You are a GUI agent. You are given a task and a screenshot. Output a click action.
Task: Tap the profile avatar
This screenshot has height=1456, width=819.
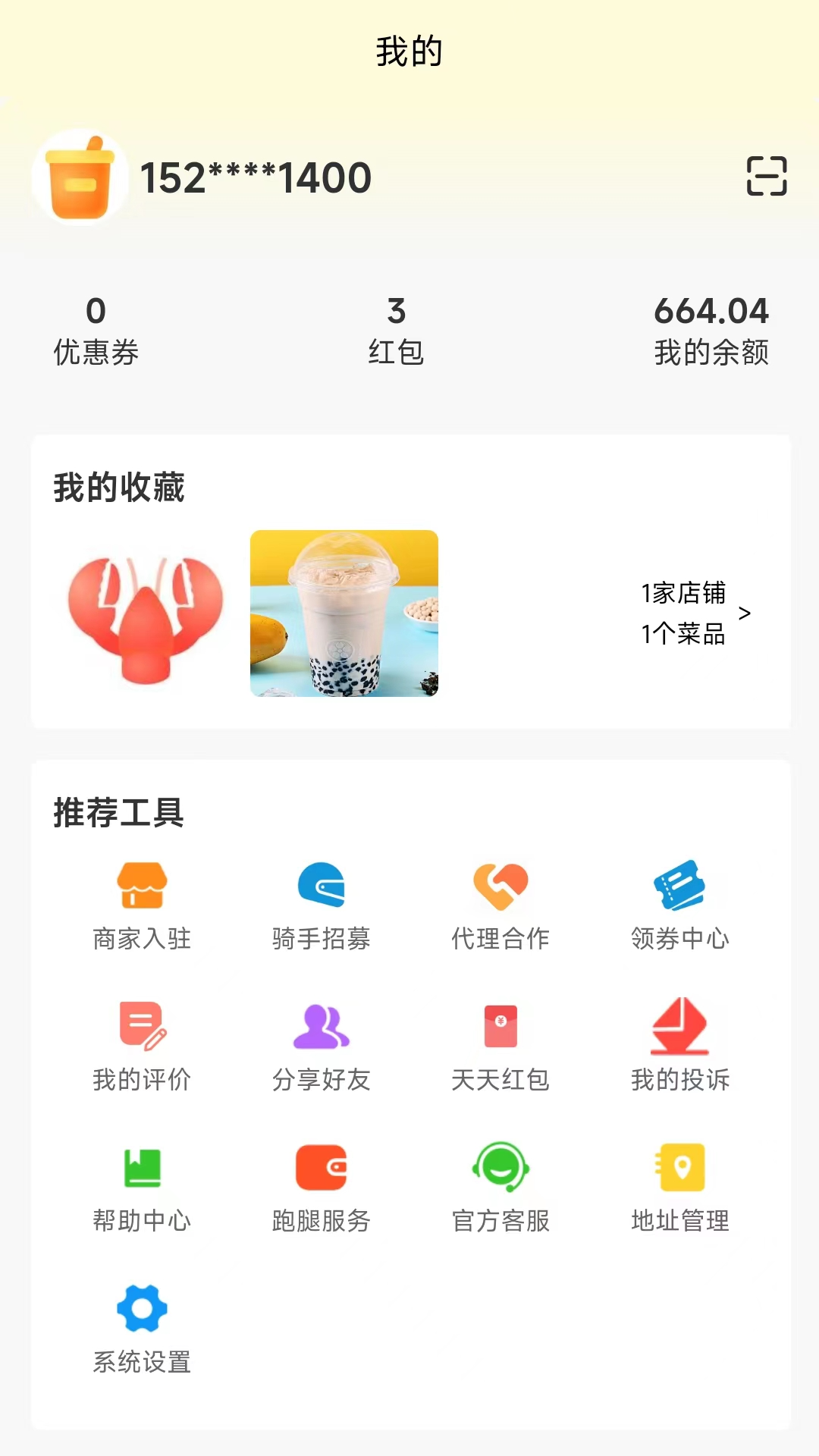pos(80,178)
